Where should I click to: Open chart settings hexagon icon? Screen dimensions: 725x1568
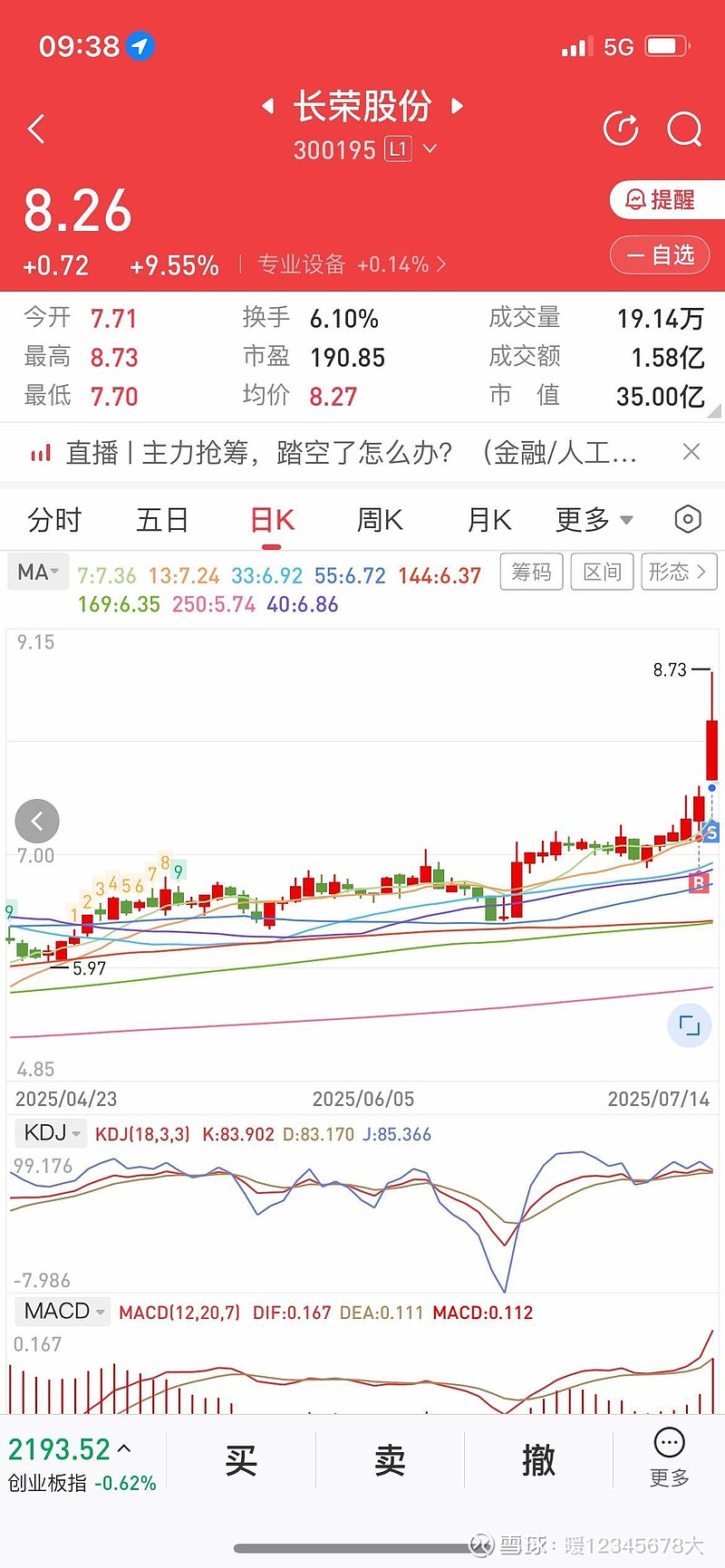point(688,519)
